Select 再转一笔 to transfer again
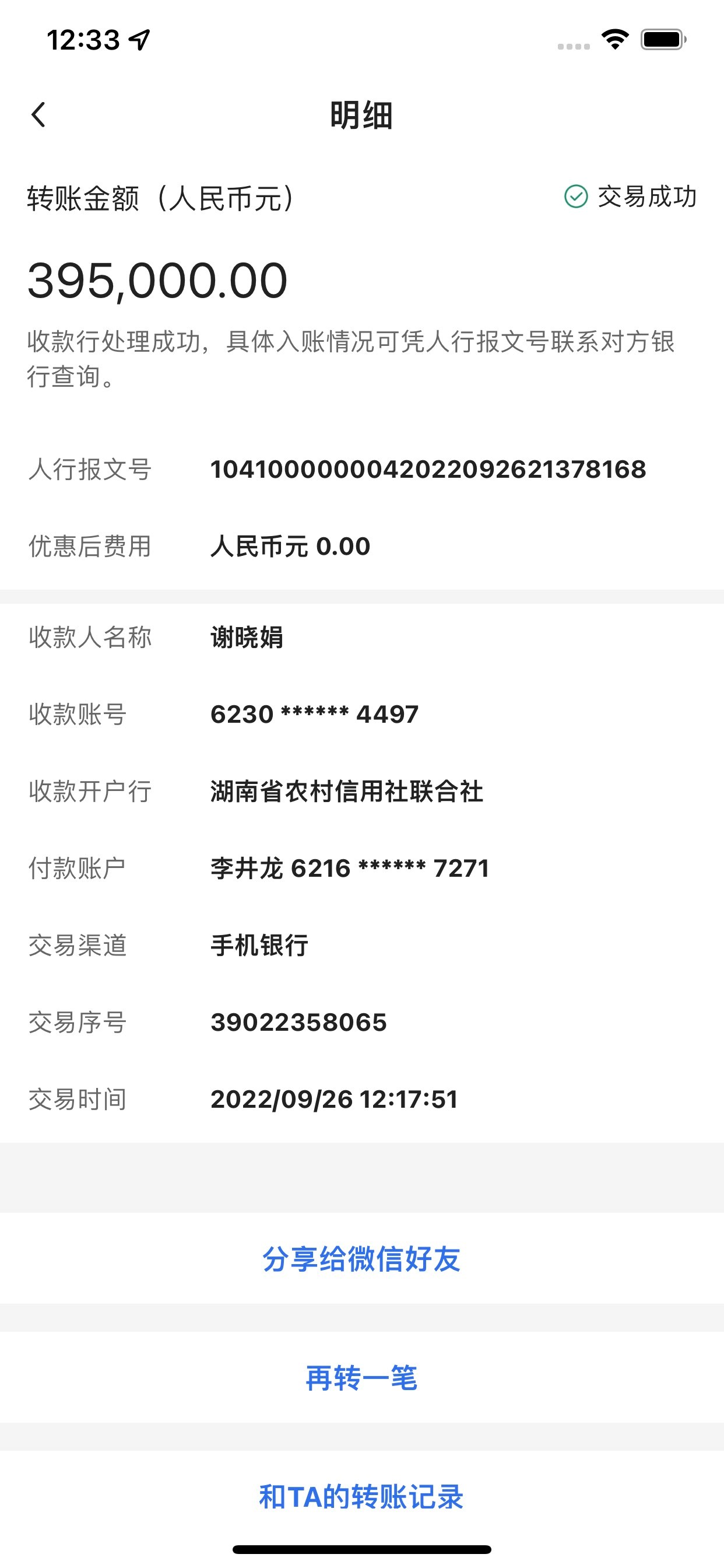This screenshot has width=724, height=1568. coord(361,1378)
